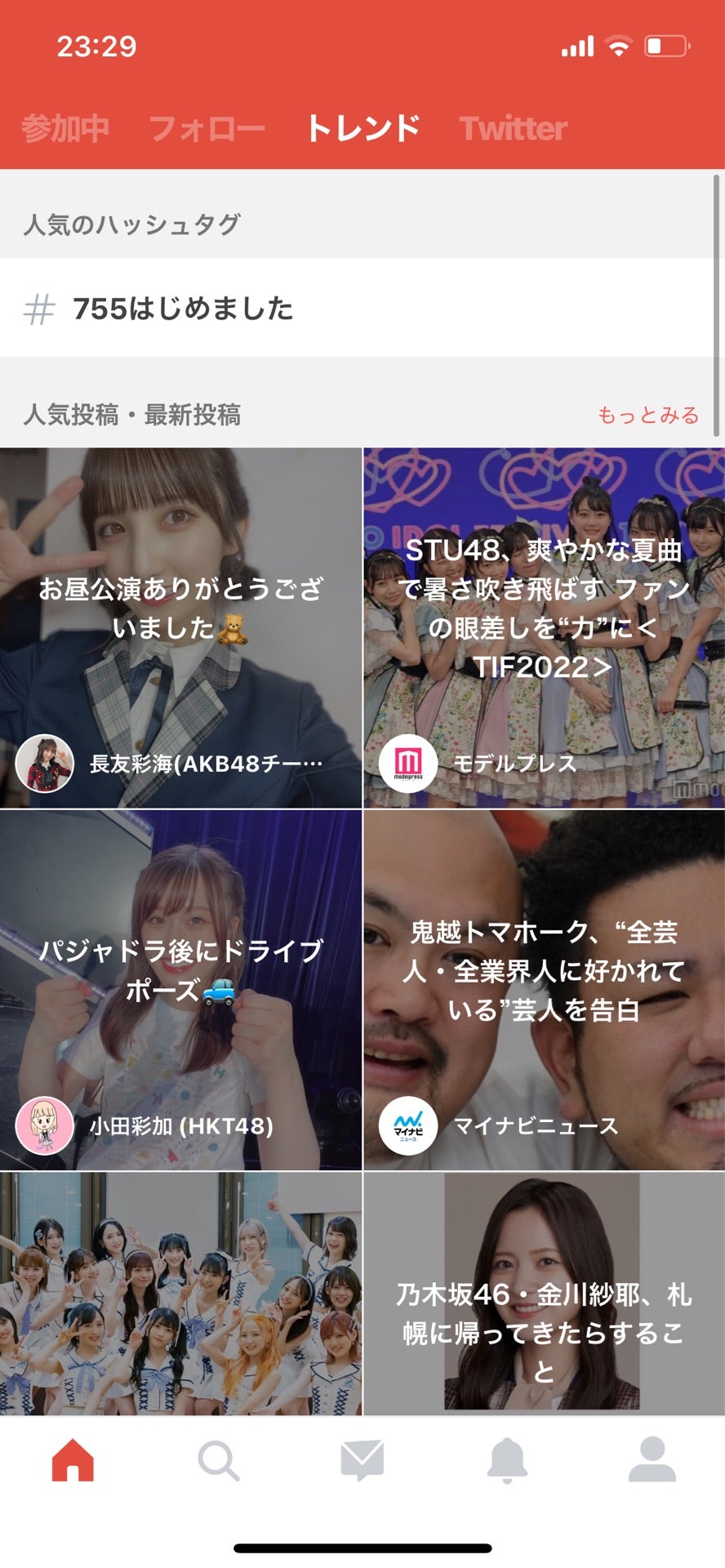The width and height of the screenshot is (725, 1568).
Task: Open the idol group photo post
Action: pos(180,1294)
